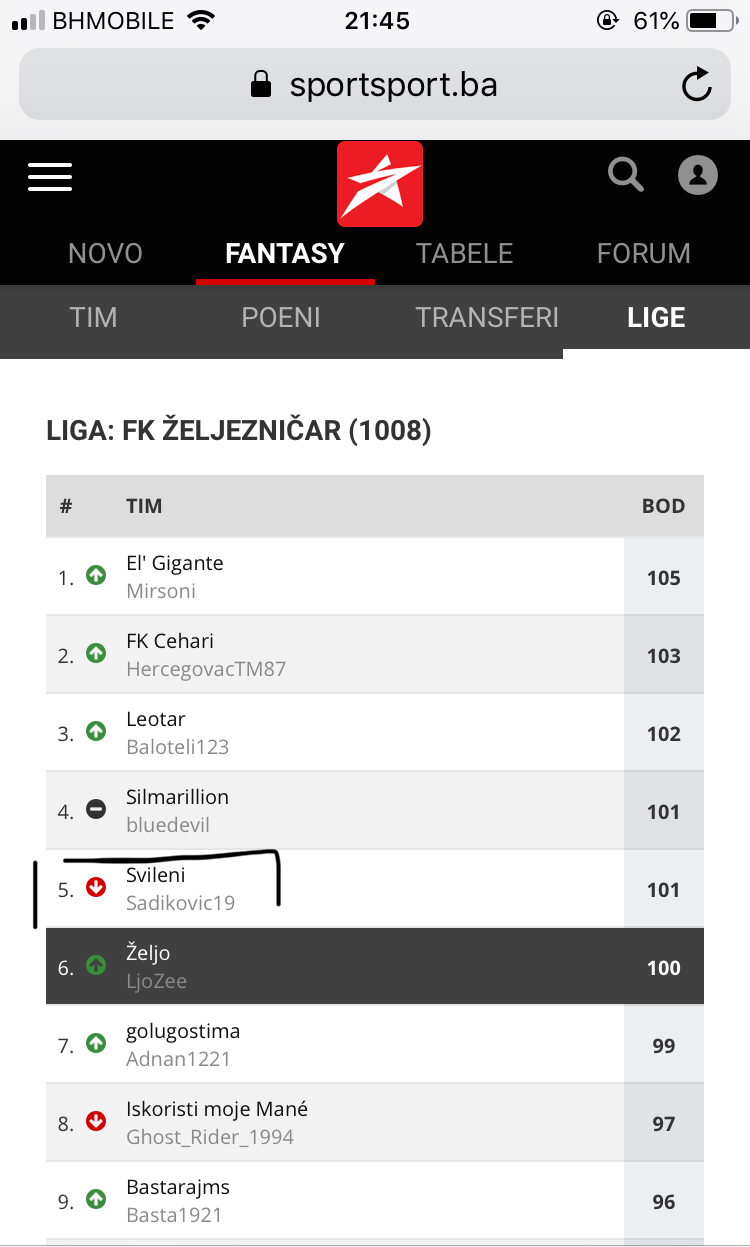Open site search magnifier
This screenshot has width=750, height=1247.
(x=626, y=175)
